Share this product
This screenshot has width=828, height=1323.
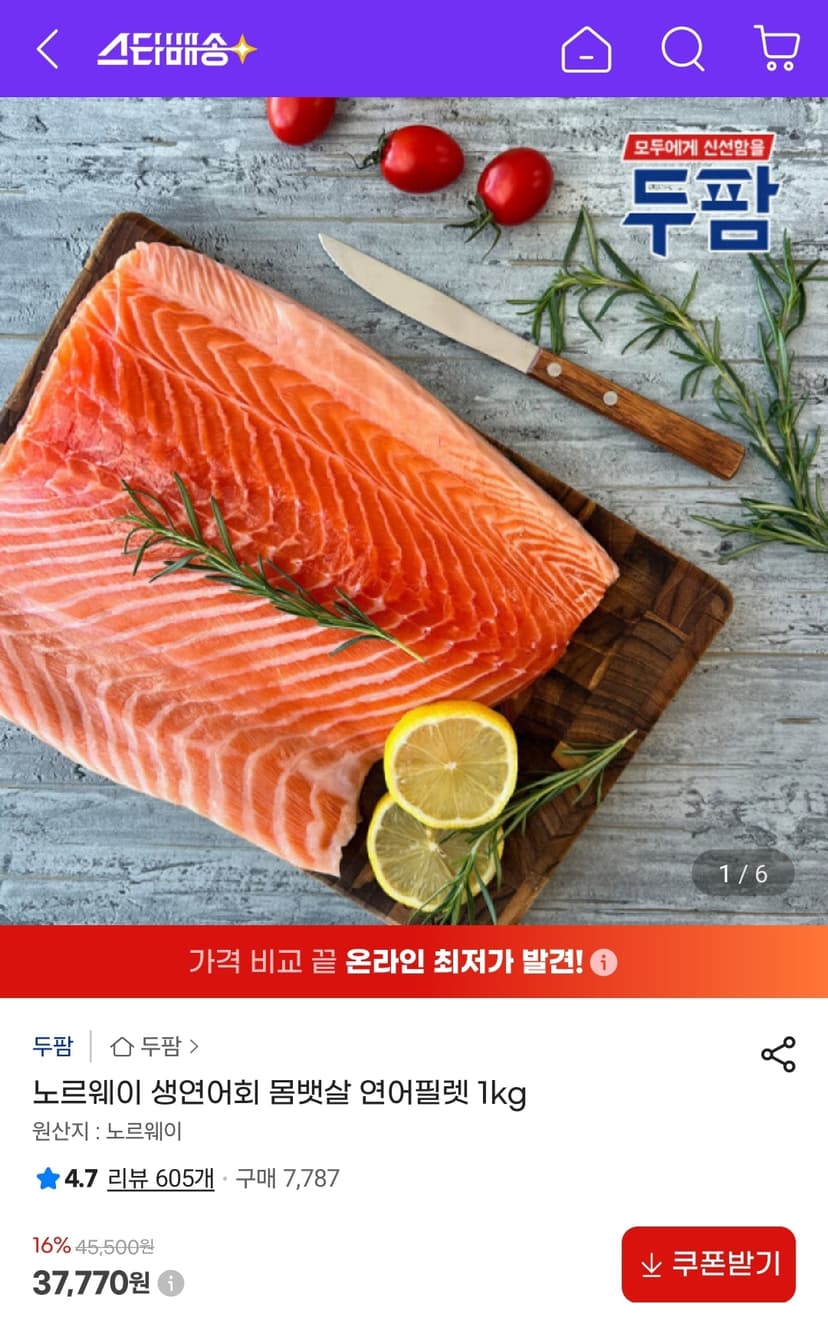(x=778, y=1054)
